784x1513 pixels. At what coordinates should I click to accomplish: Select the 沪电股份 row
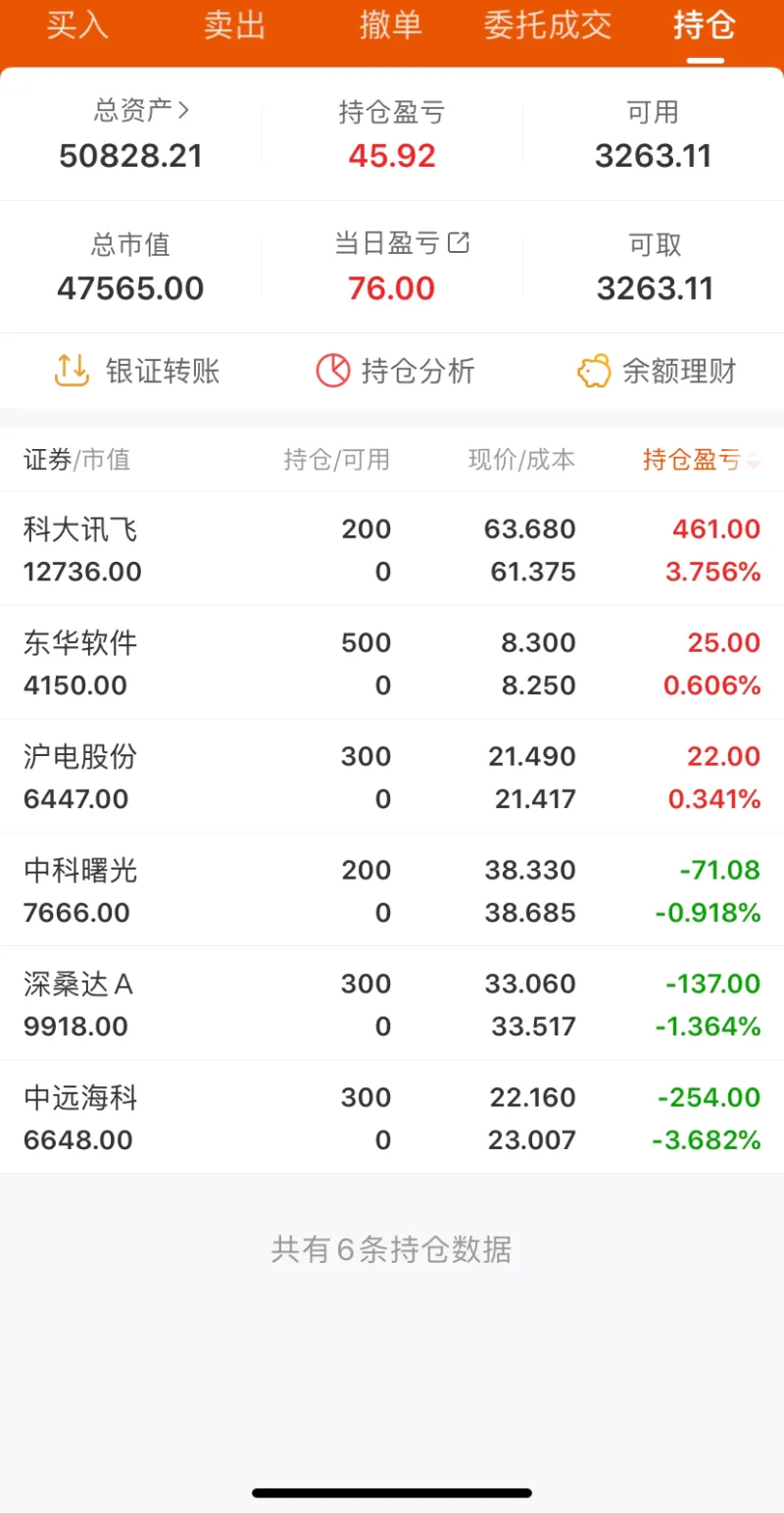point(392,777)
